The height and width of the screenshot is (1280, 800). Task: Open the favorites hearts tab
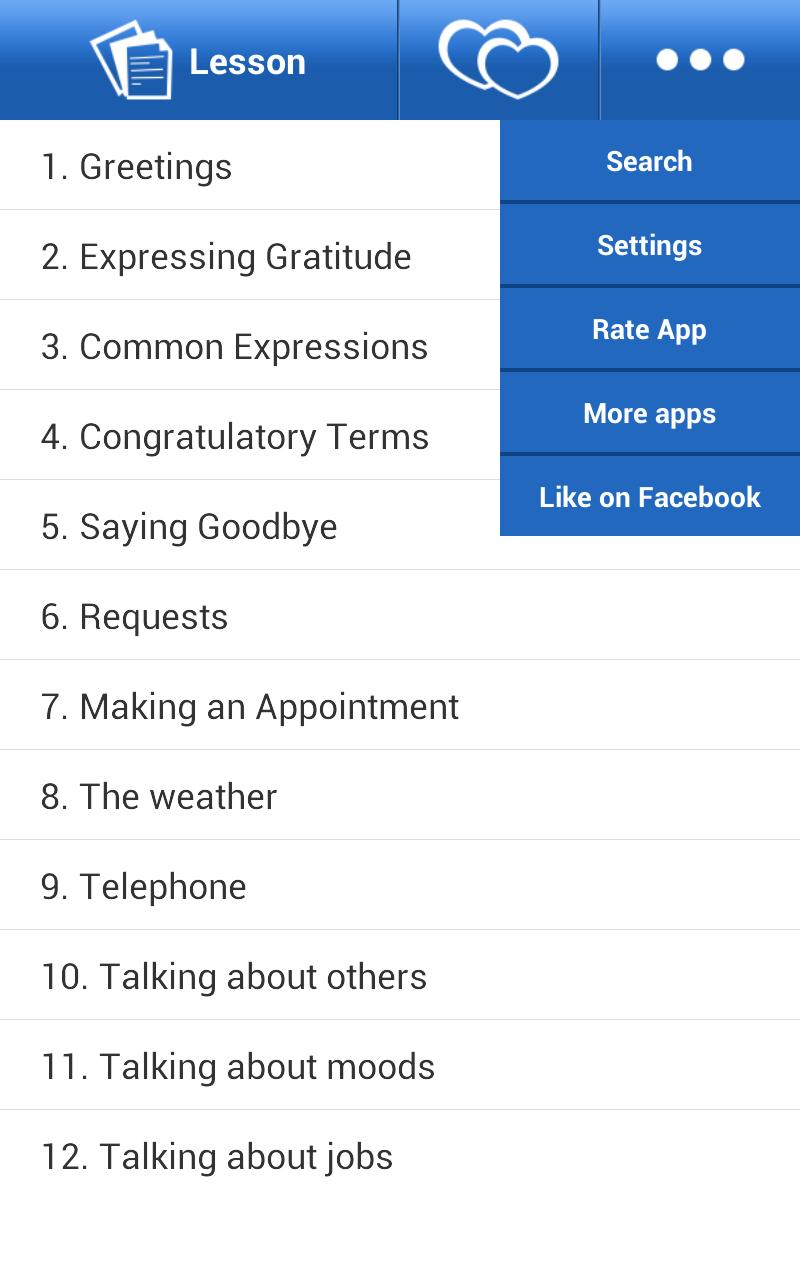tap(498, 60)
